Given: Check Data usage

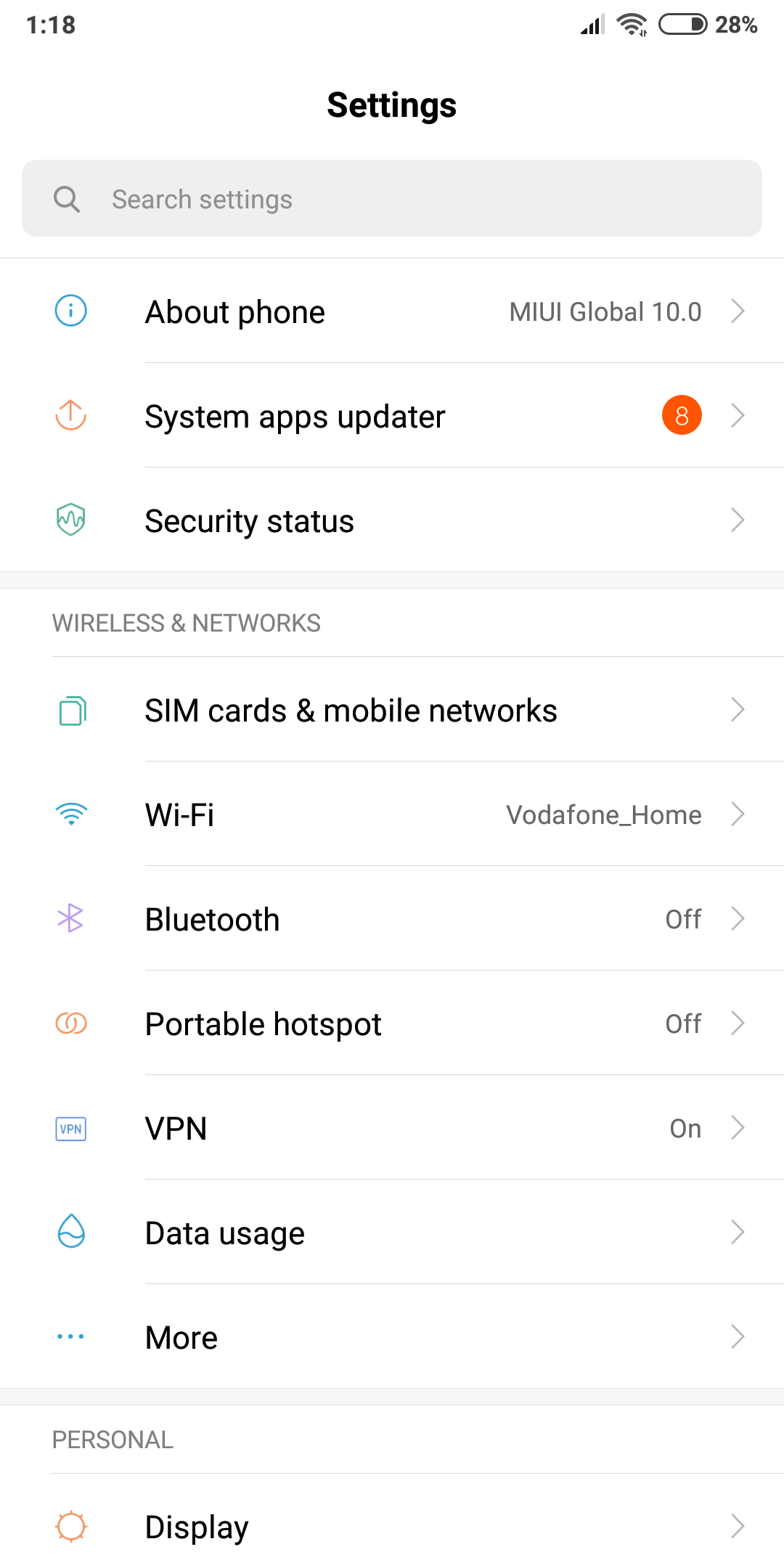Looking at the screenshot, I should [x=392, y=1233].
